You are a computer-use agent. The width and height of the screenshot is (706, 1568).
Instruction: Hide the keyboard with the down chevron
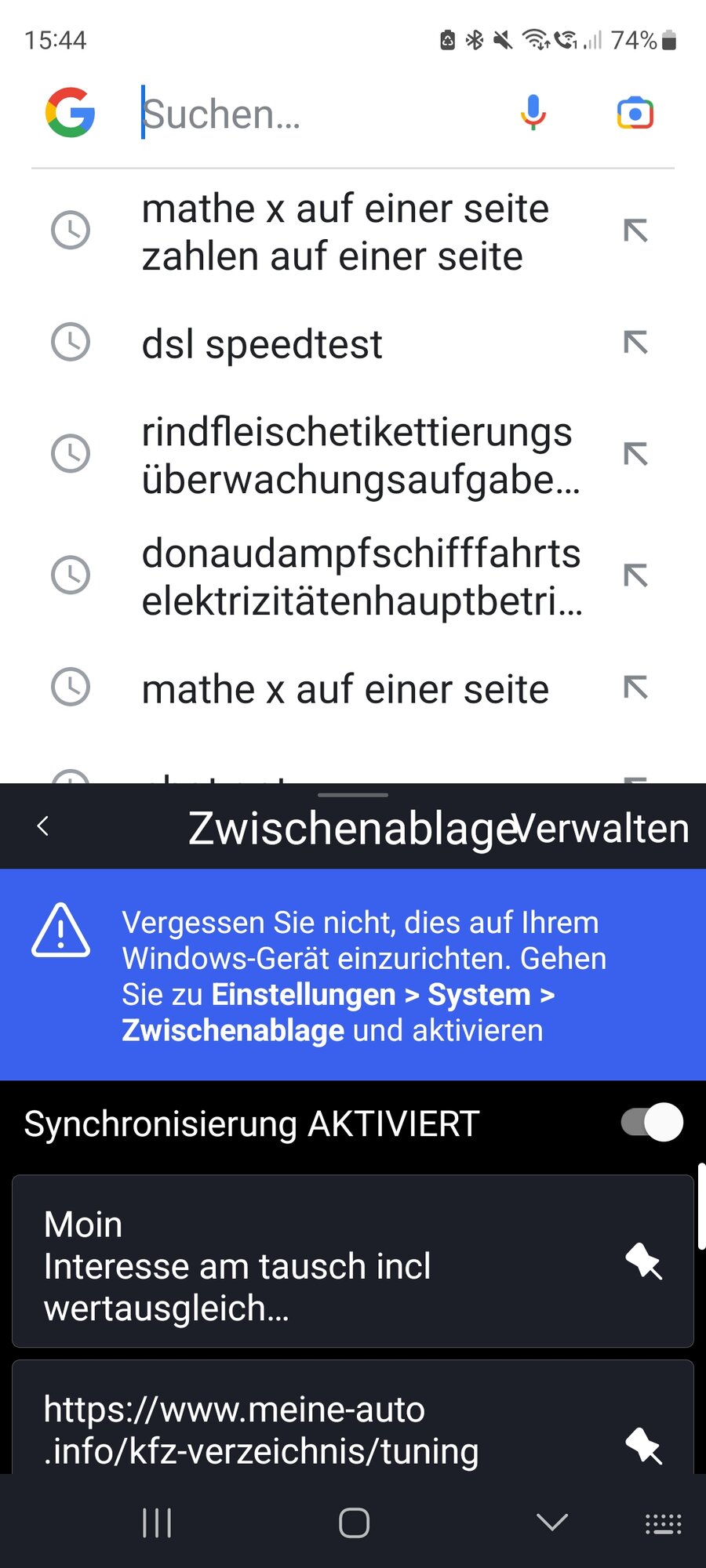tap(552, 1523)
